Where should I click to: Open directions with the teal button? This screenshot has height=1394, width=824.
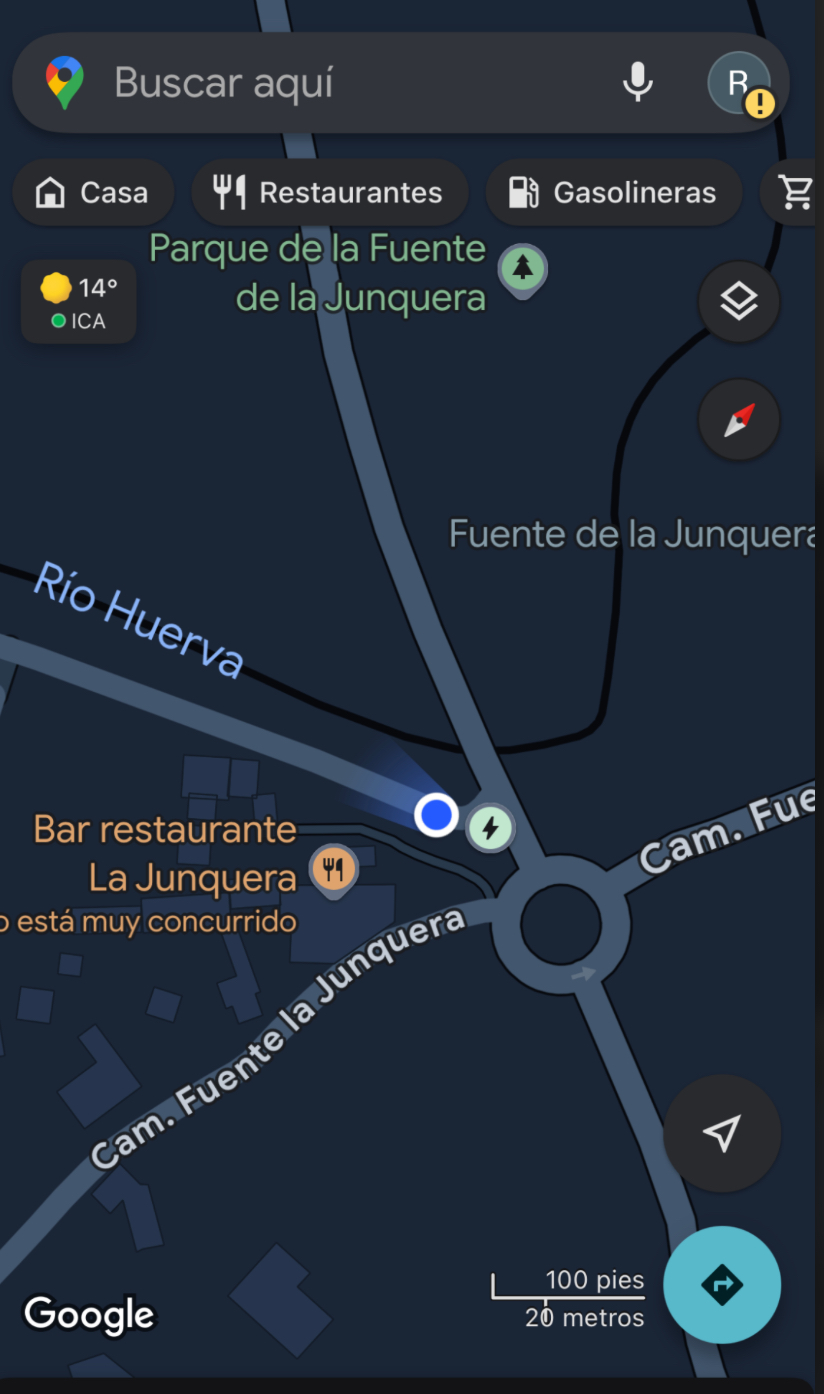click(x=721, y=1284)
